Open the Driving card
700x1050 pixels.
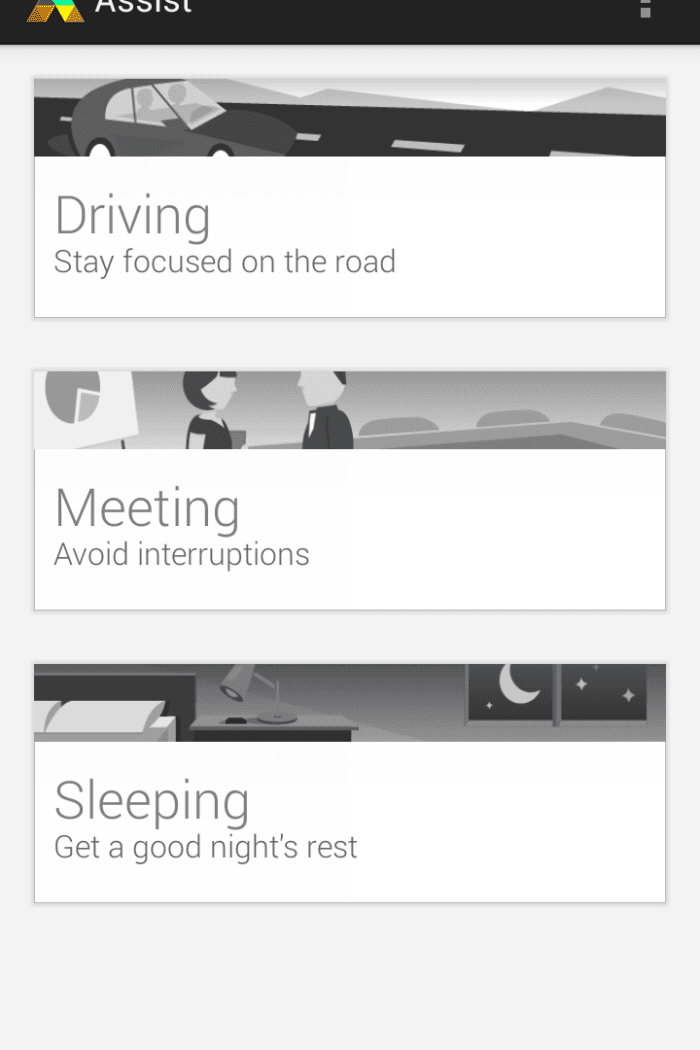pyautogui.click(x=350, y=198)
